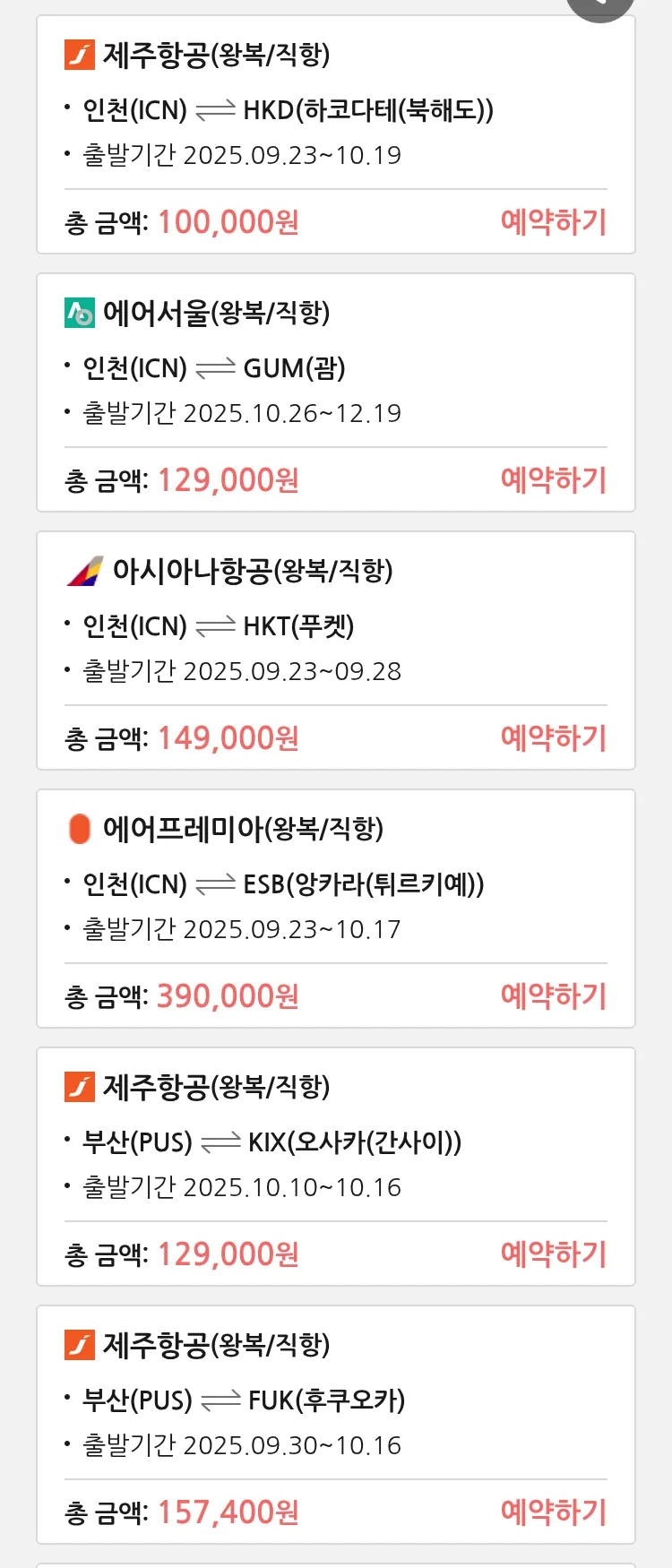Click the 390,000원 Air Premia price
This screenshot has height=1568, width=672.
coord(227,995)
